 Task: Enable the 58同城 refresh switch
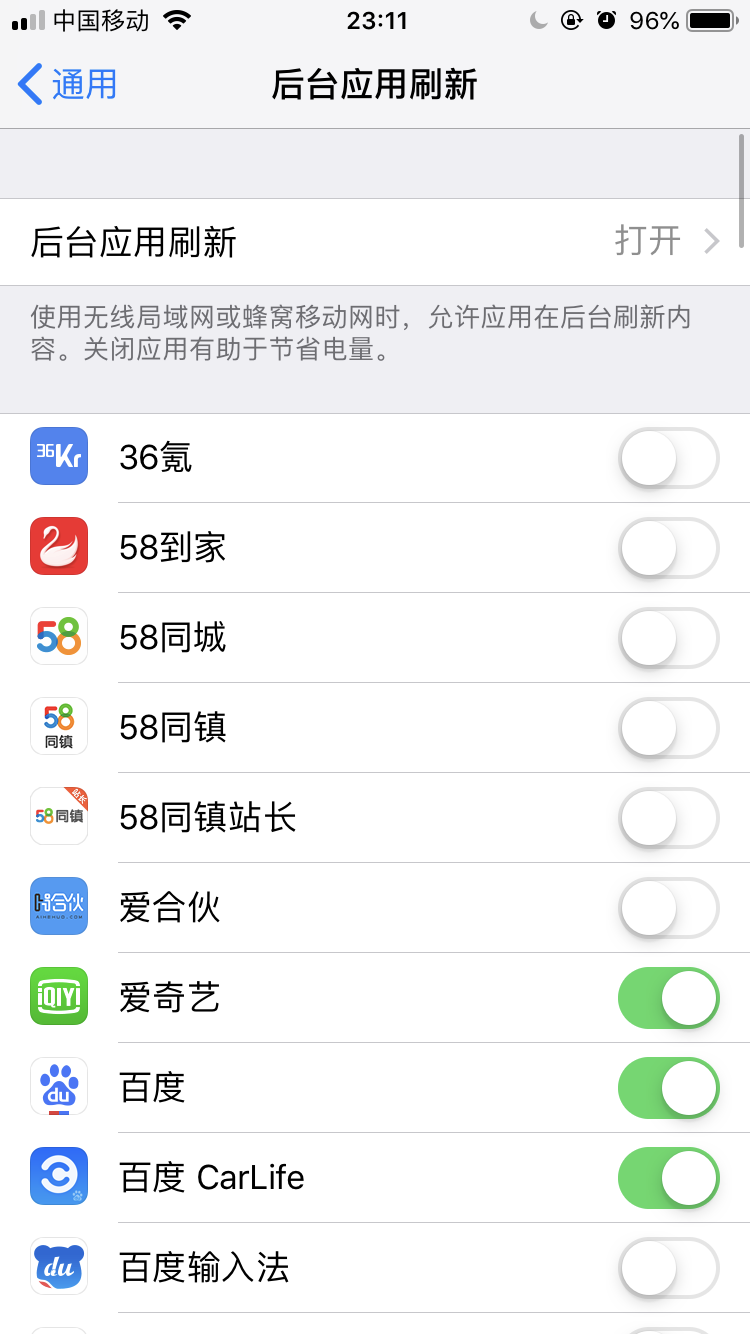pos(667,636)
